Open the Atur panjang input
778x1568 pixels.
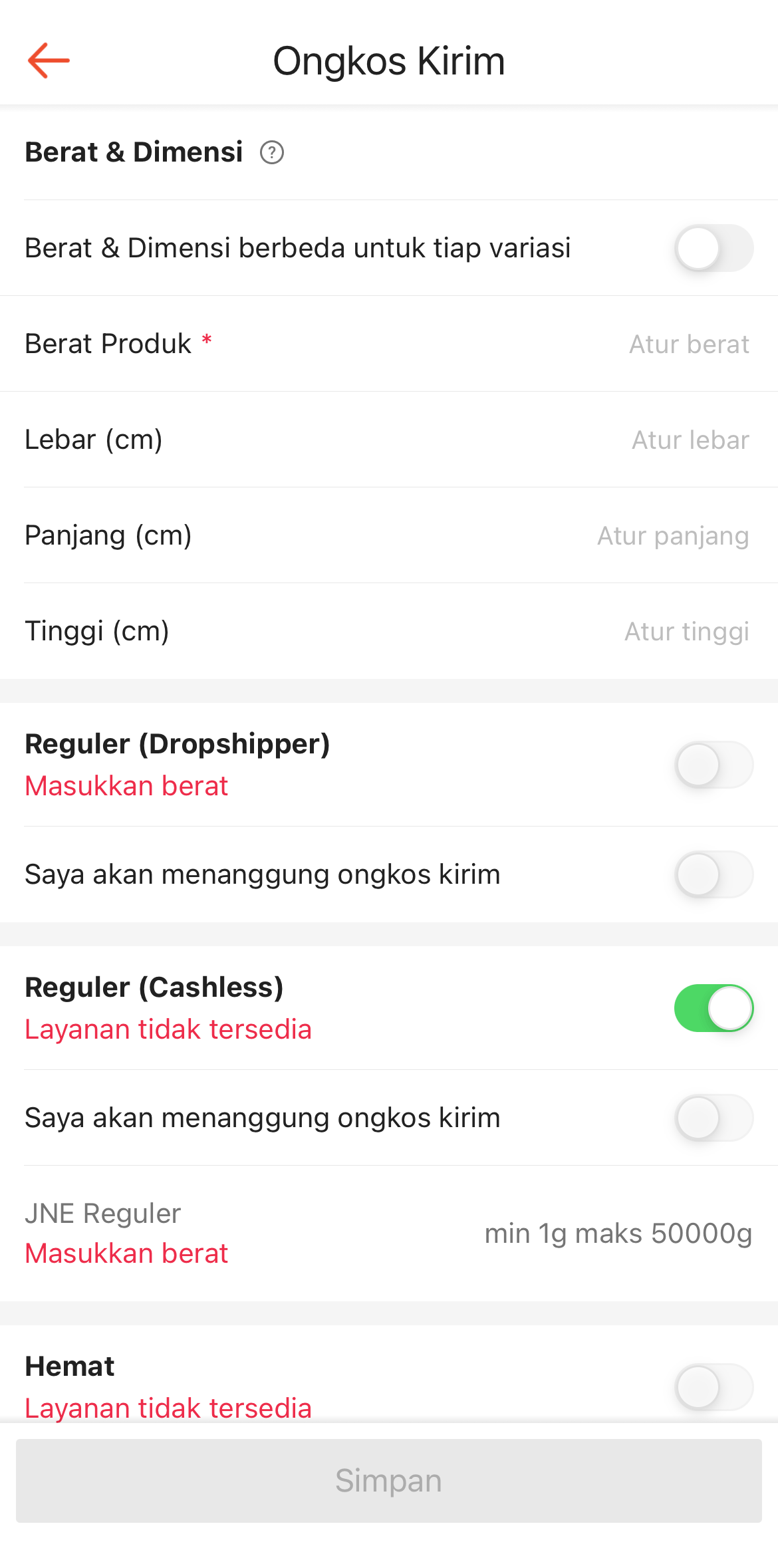click(x=672, y=535)
